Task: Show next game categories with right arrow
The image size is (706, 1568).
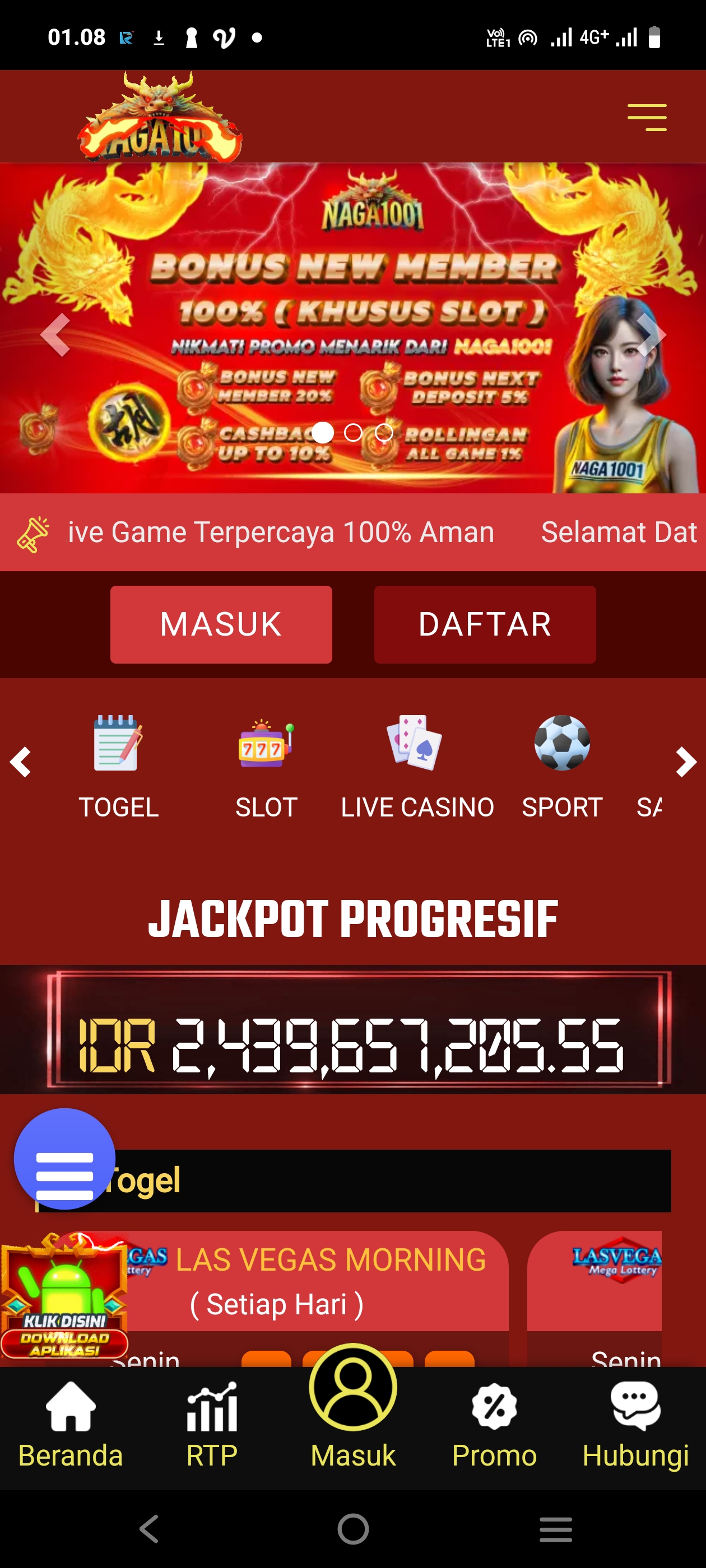Action: pyautogui.click(x=686, y=762)
